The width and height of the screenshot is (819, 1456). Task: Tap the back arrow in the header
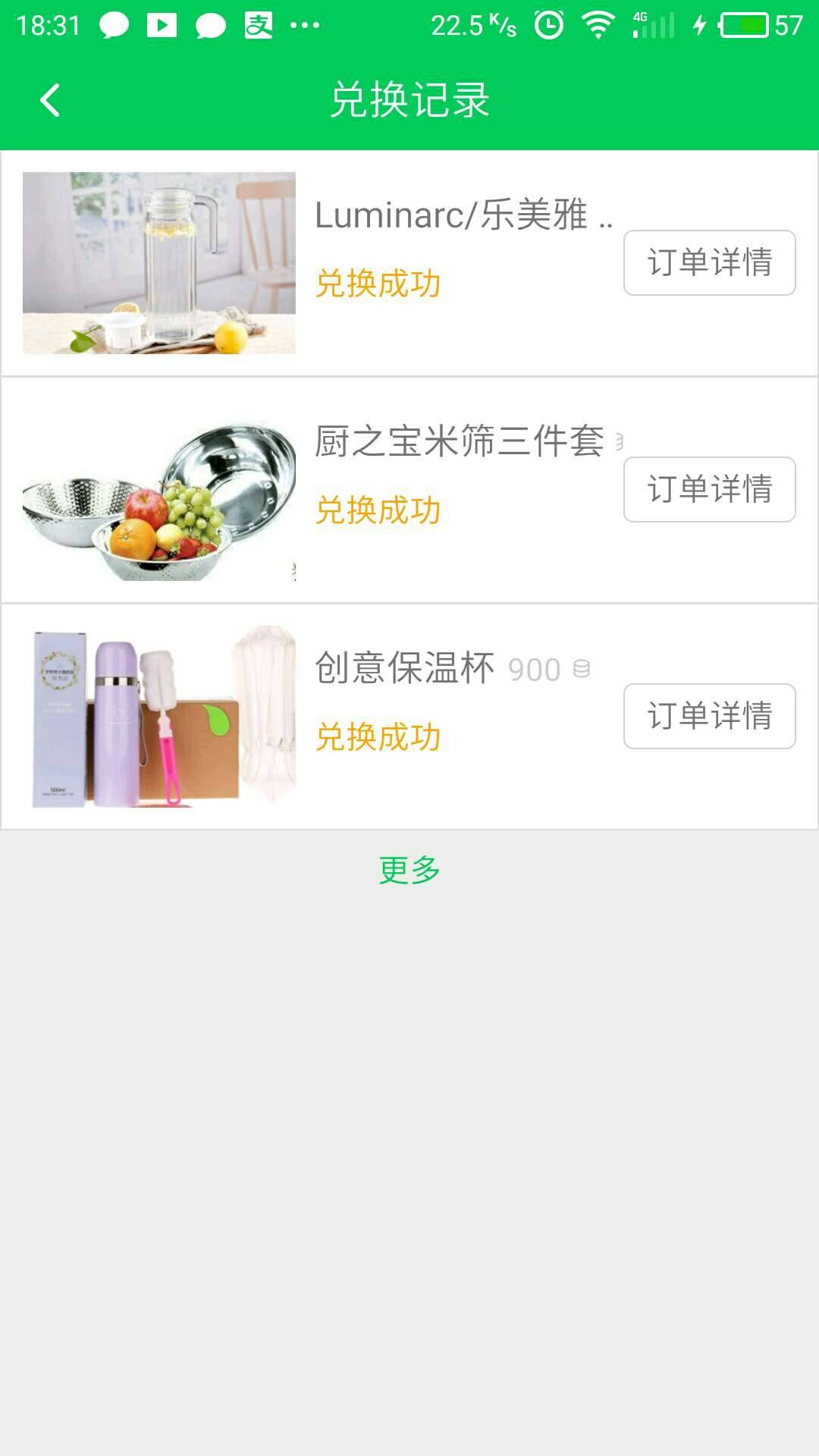tap(49, 101)
